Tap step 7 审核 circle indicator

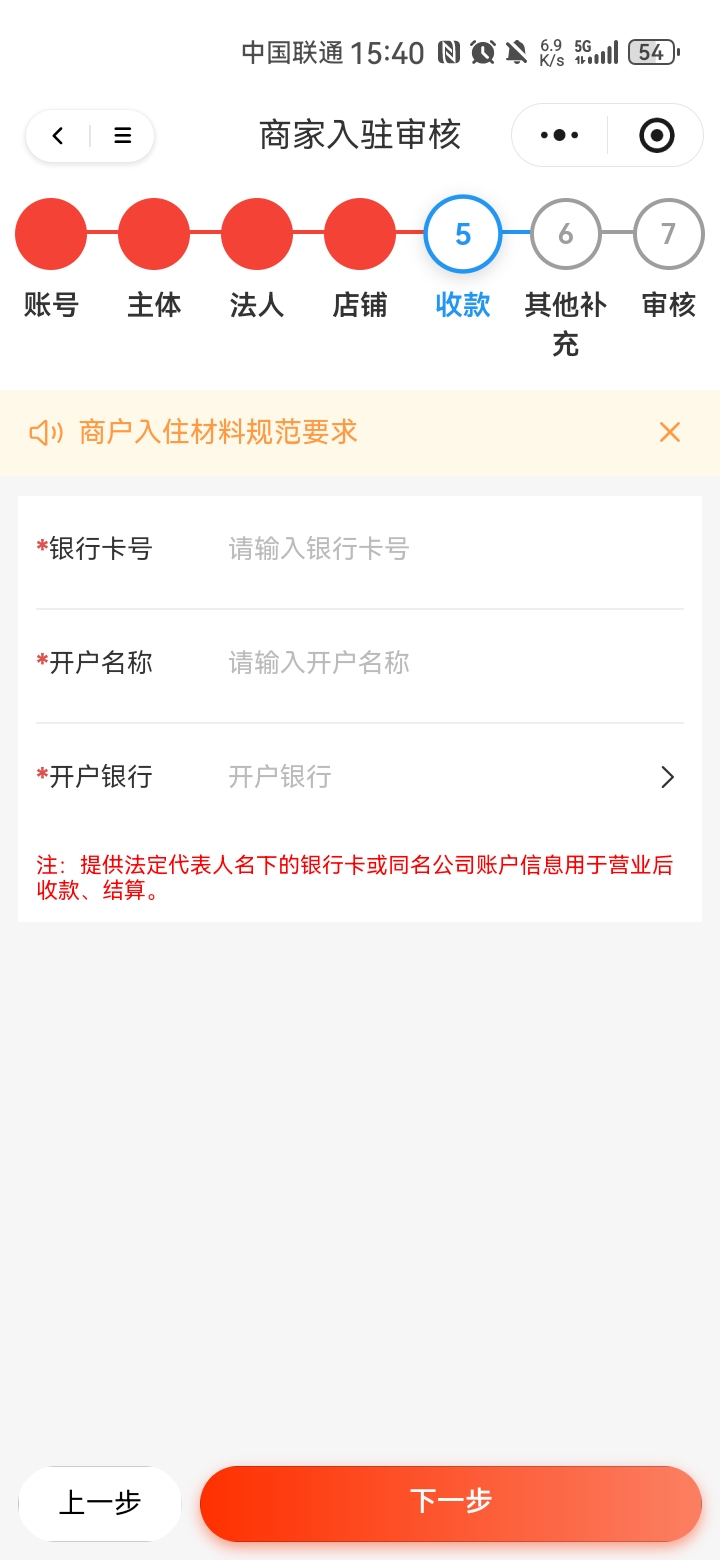[x=668, y=233]
